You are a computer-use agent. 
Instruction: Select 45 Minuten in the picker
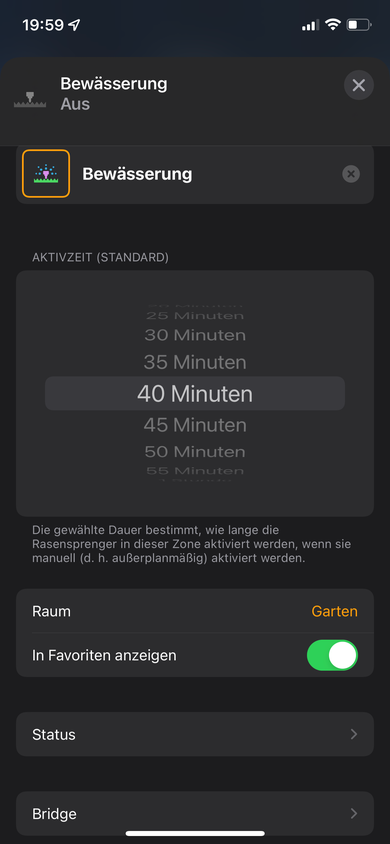(x=195, y=425)
